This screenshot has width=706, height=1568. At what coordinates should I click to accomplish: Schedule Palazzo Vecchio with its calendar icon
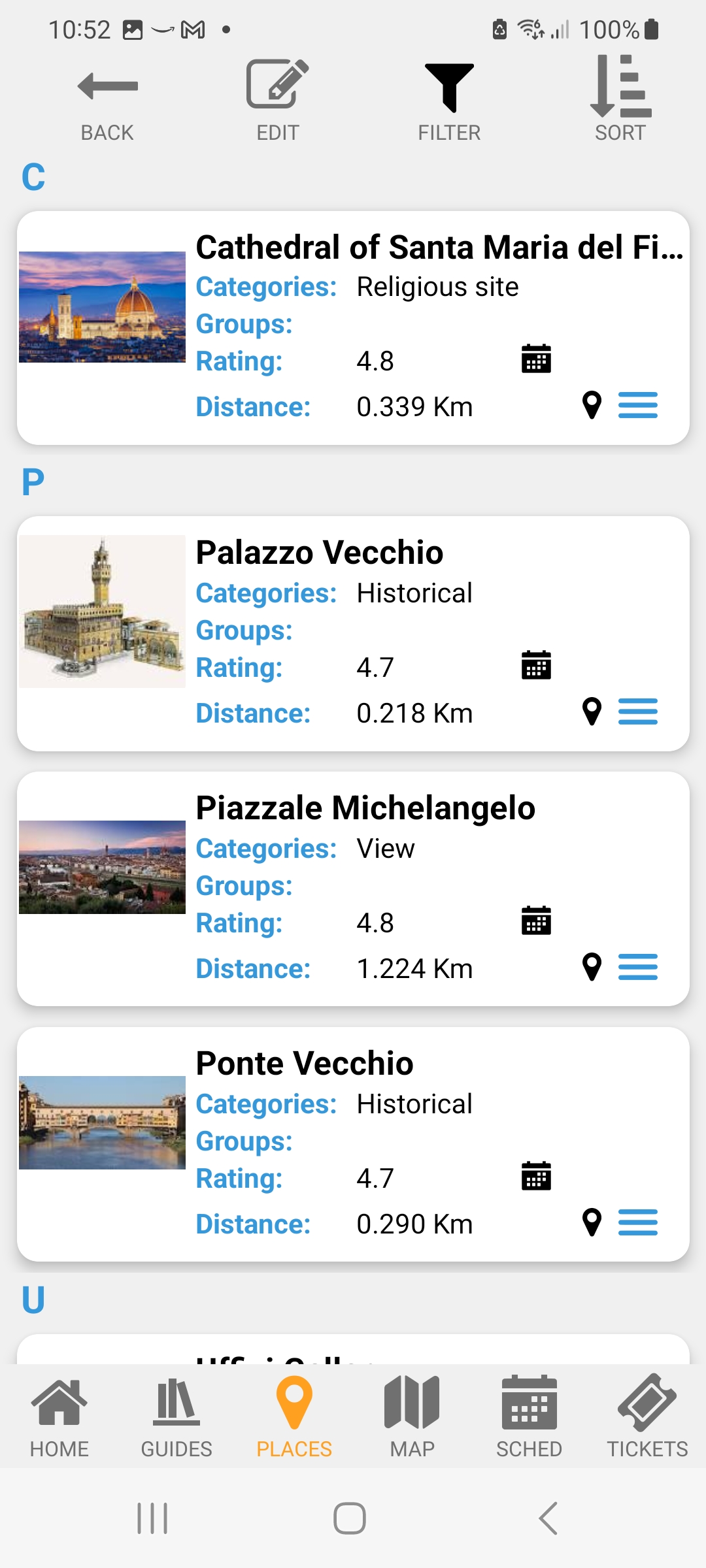tap(536, 666)
